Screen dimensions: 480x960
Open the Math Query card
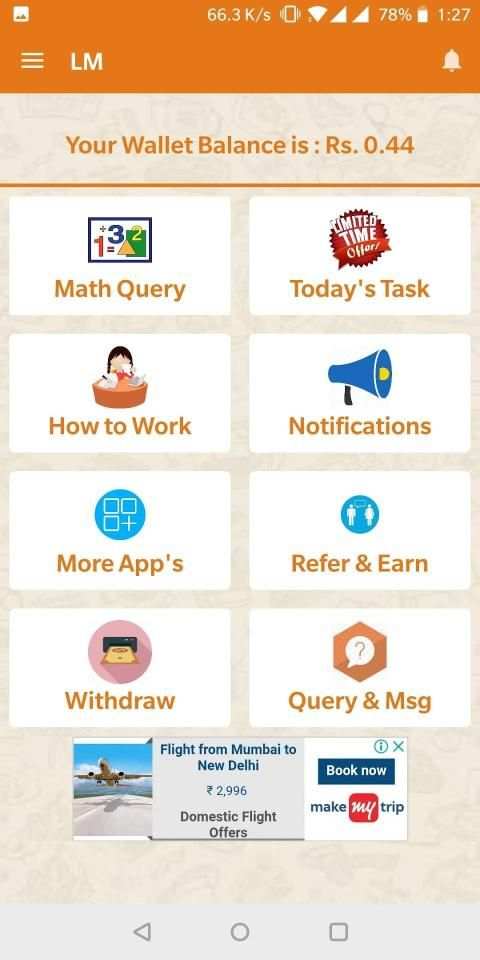click(x=120, y=255)
